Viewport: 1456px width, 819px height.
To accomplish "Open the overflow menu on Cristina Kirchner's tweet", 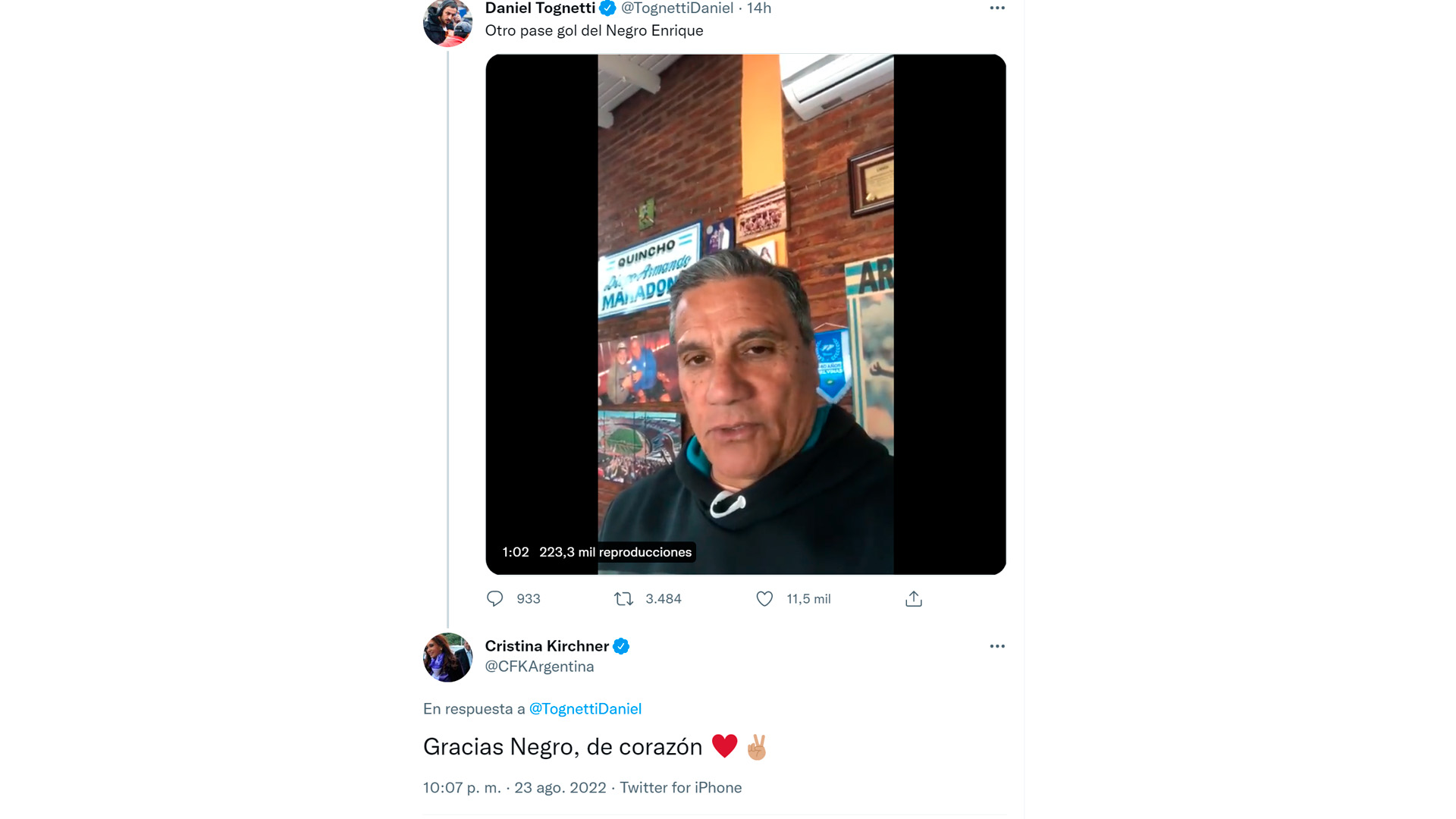I will (x=996, y=646).
